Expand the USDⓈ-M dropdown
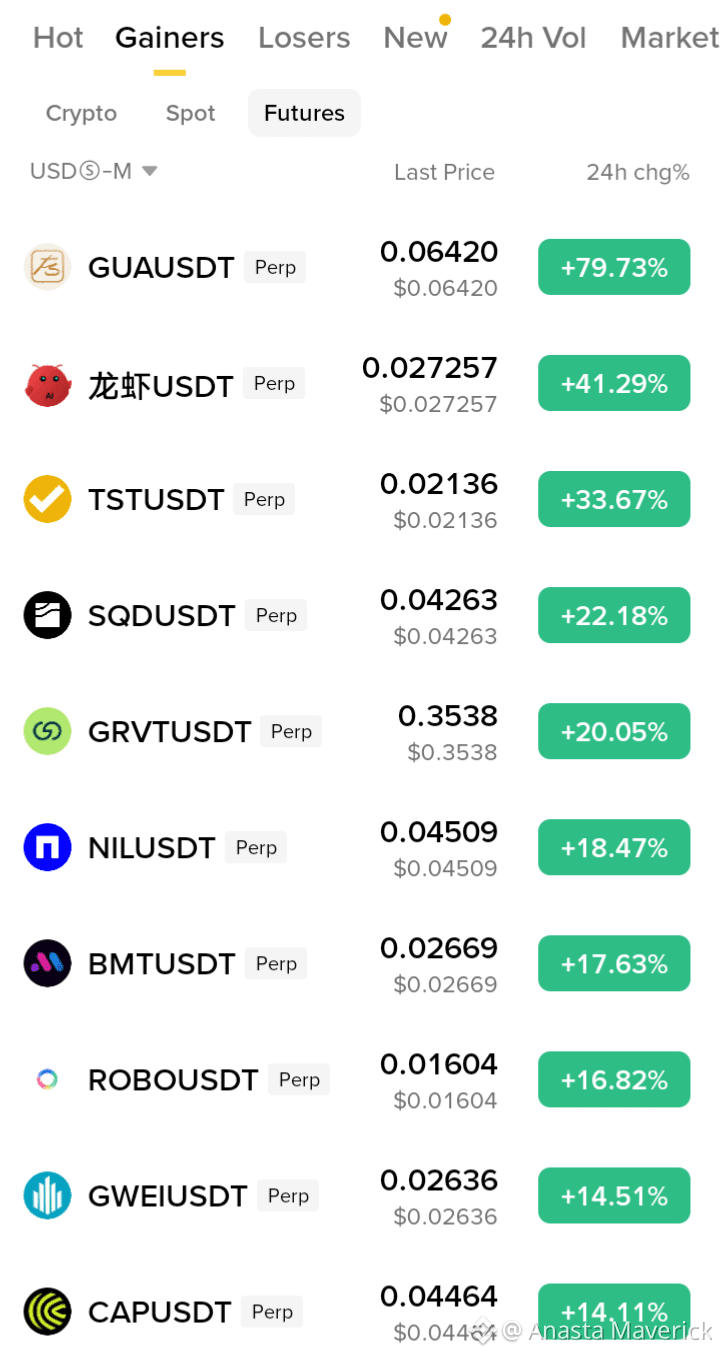 (94, 171)
